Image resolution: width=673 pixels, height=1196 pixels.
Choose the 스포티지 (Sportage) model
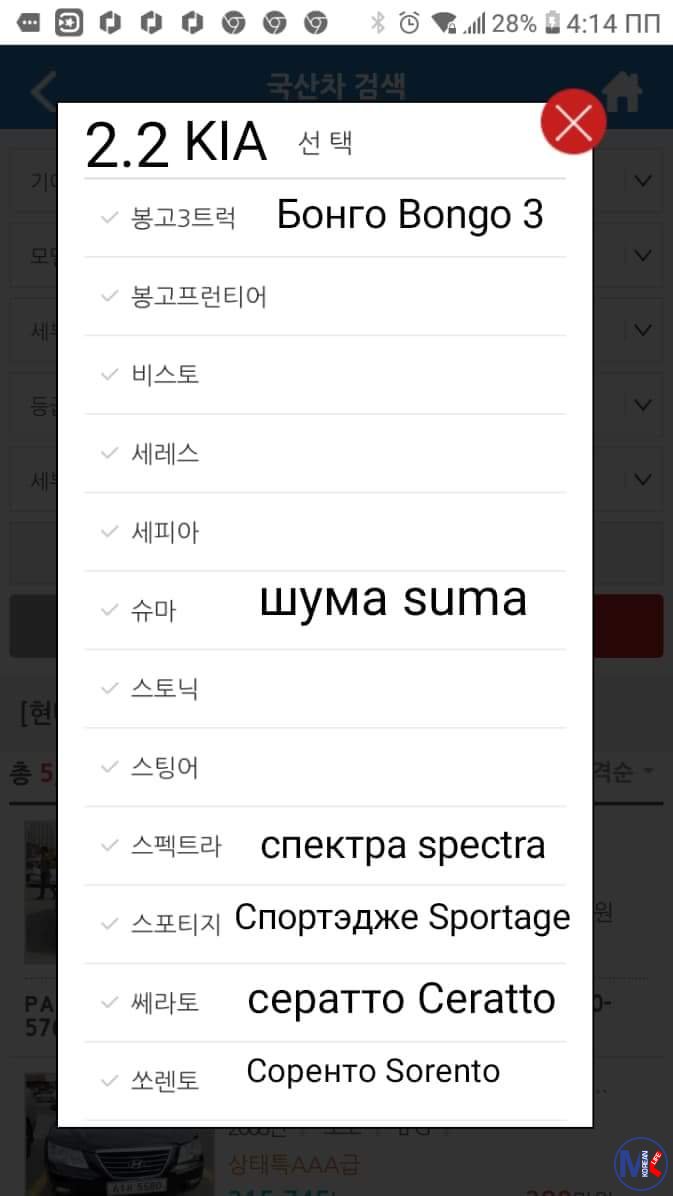point(176,924)
